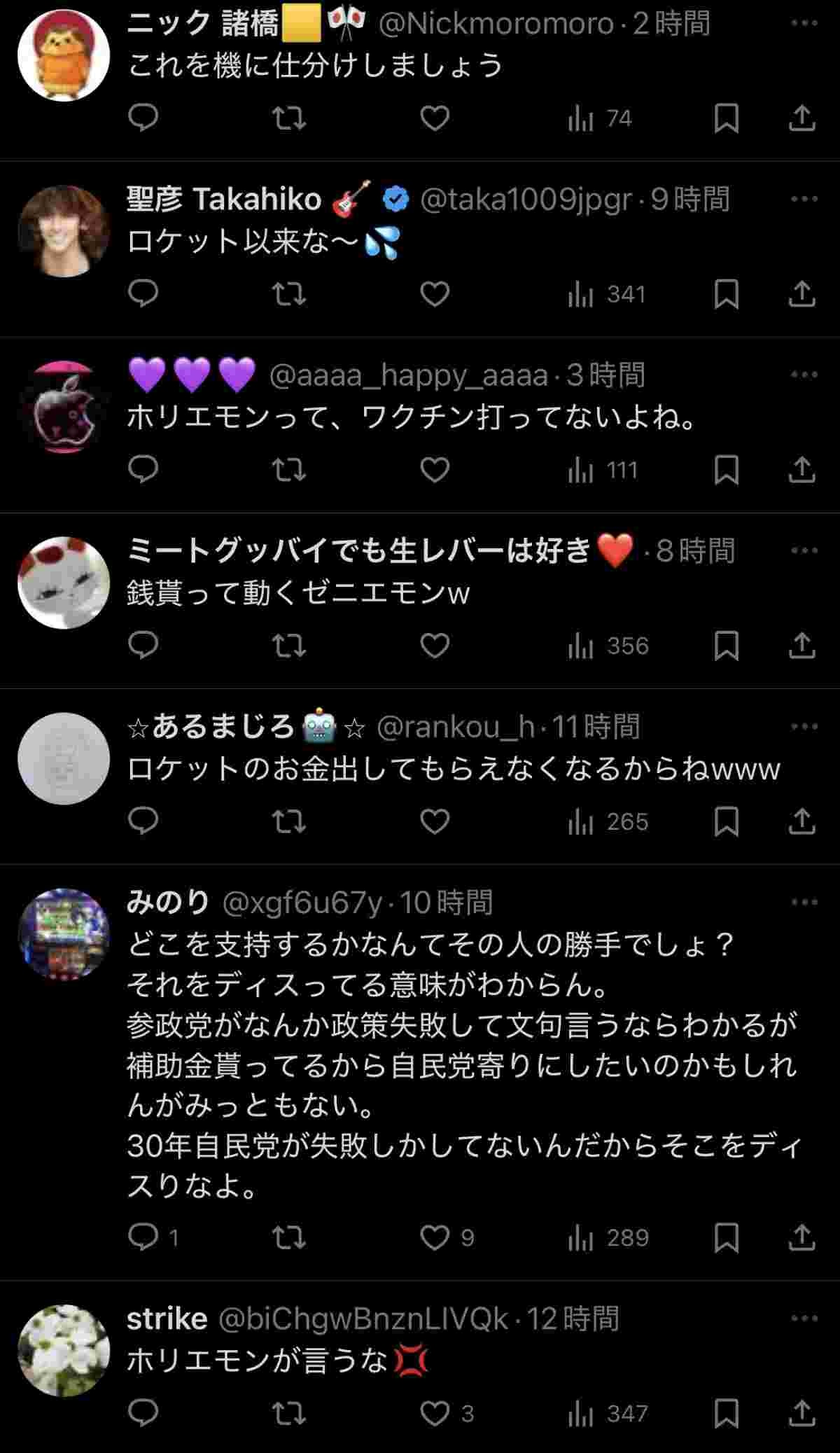Bookmark ニック 諸橋's reply
The image size is (840, 1453).
click(x=726, y=118)
